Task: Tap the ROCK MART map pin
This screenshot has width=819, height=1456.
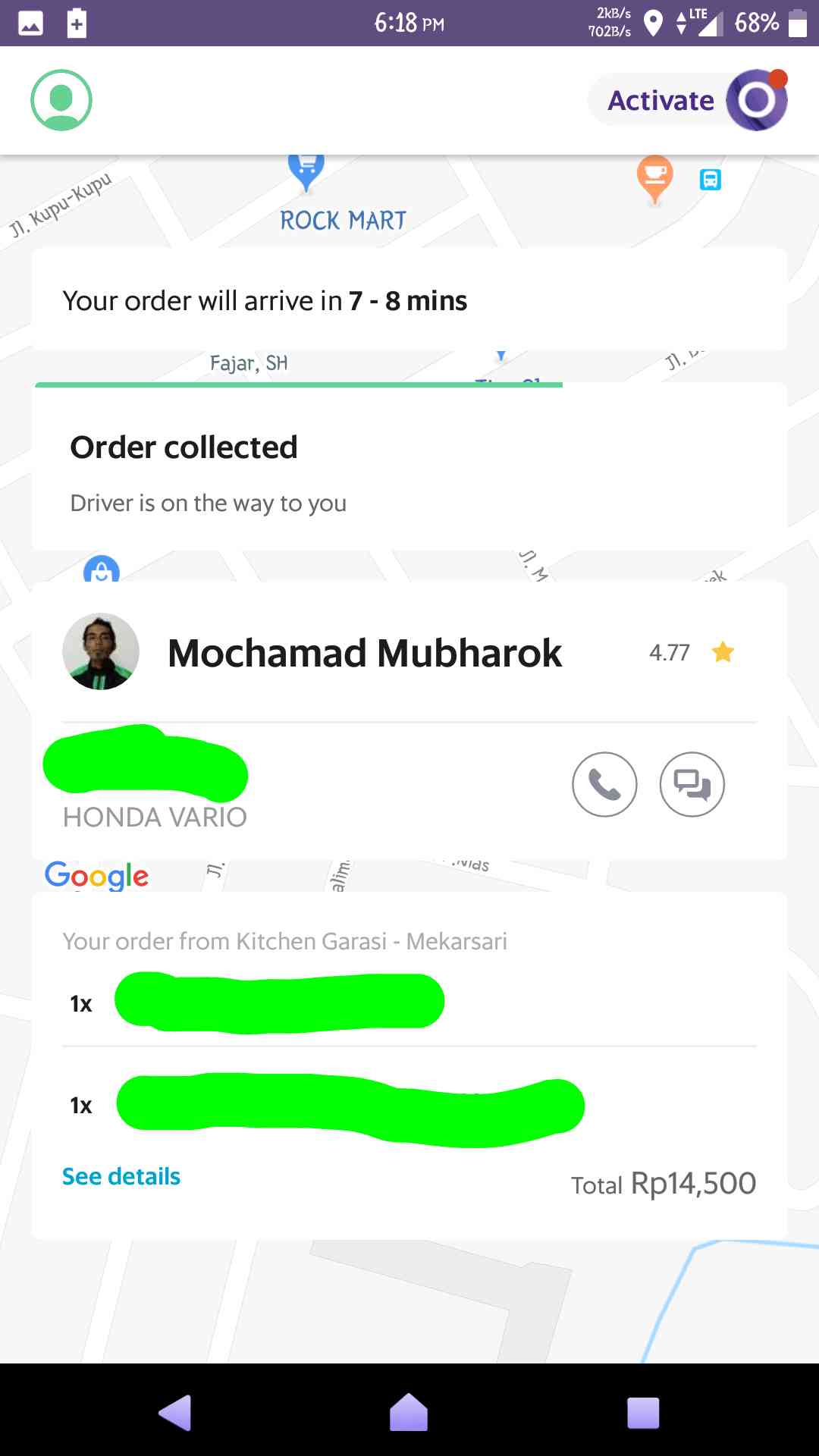Action: point(306,171)
